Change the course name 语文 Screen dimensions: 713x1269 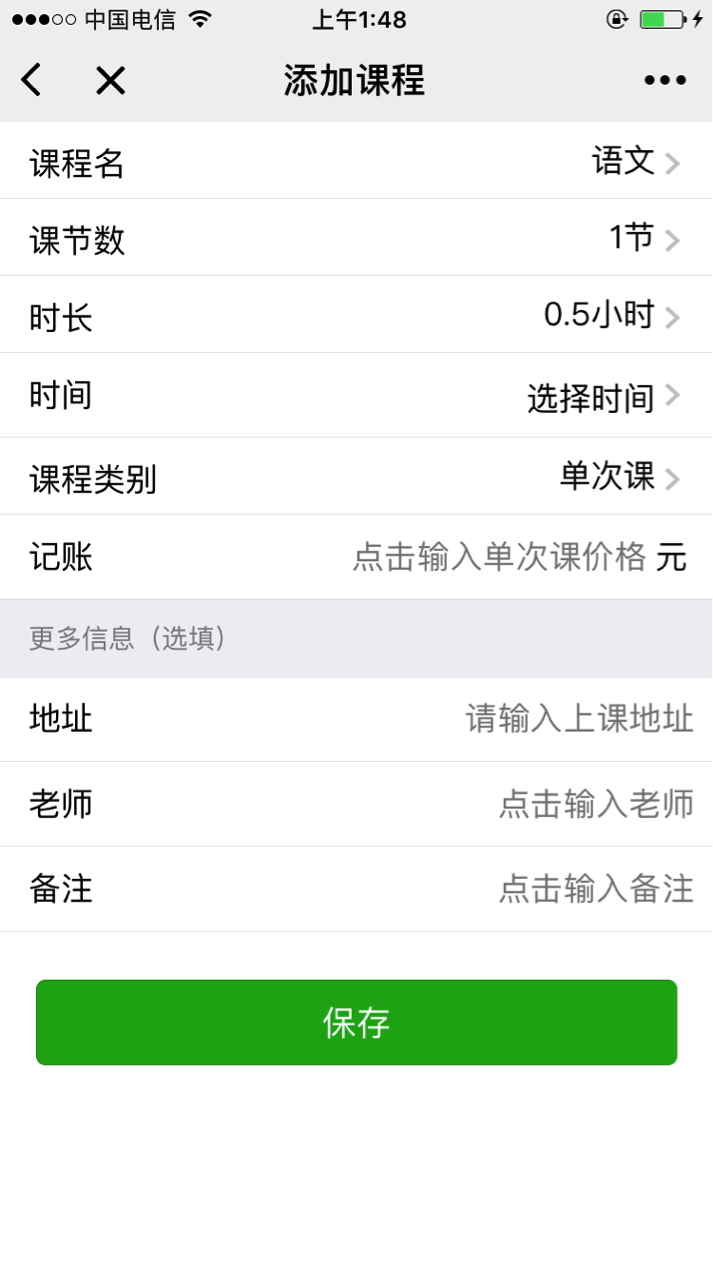tap(624, 161)
